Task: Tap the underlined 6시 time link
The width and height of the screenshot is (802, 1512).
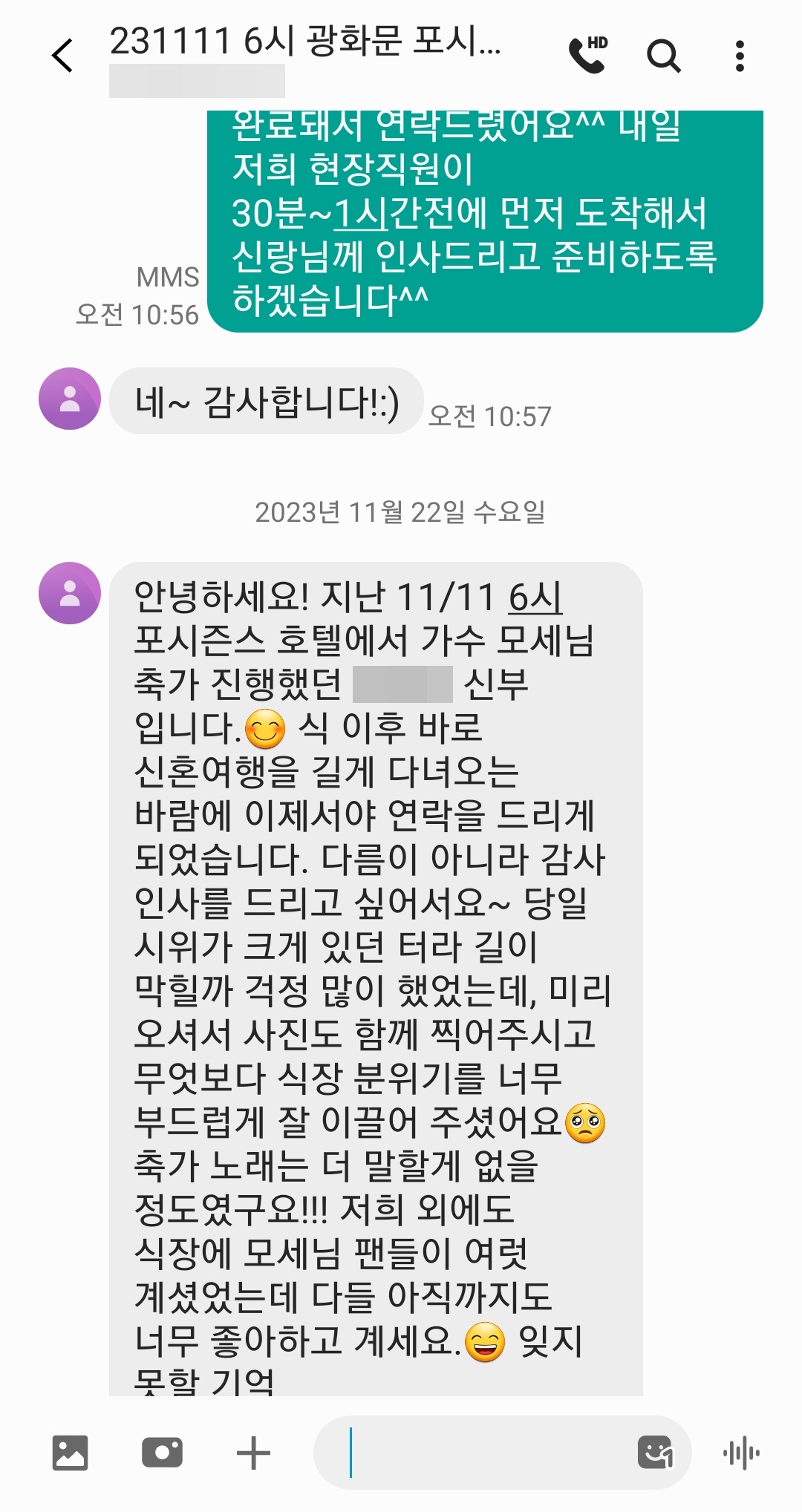Action: coord(535,598)
